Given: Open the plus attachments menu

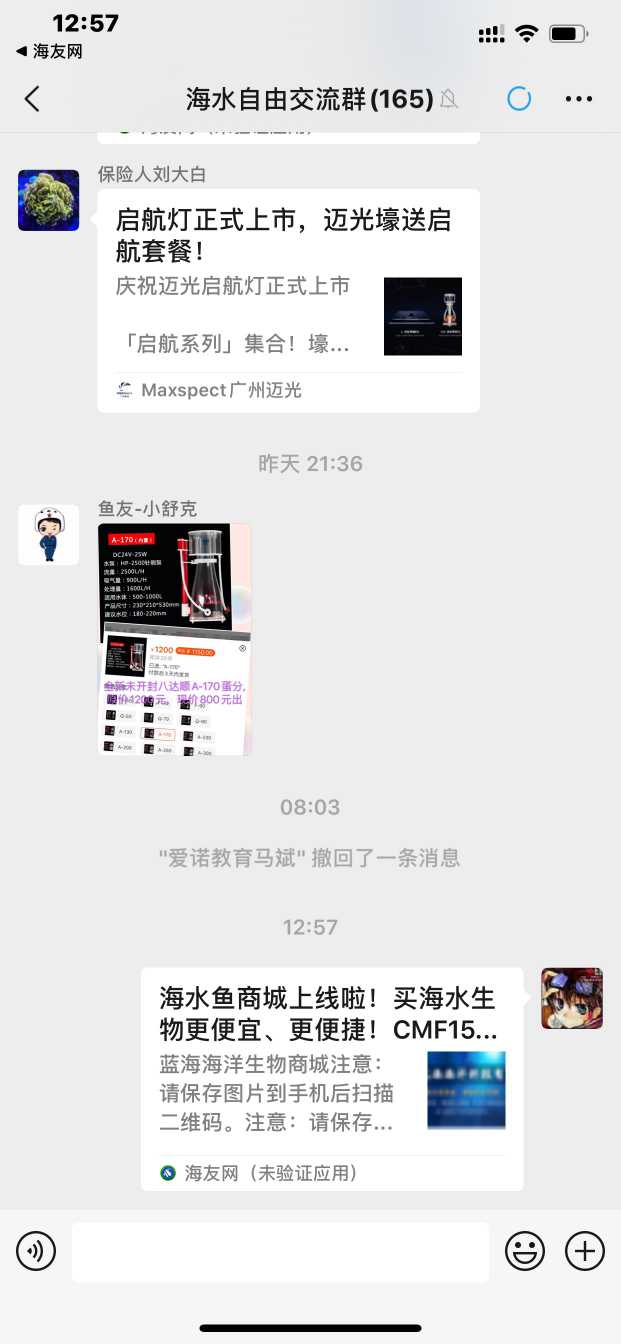Looking at the screenshot, I should pyautogui.click(x=585, y=1251).
